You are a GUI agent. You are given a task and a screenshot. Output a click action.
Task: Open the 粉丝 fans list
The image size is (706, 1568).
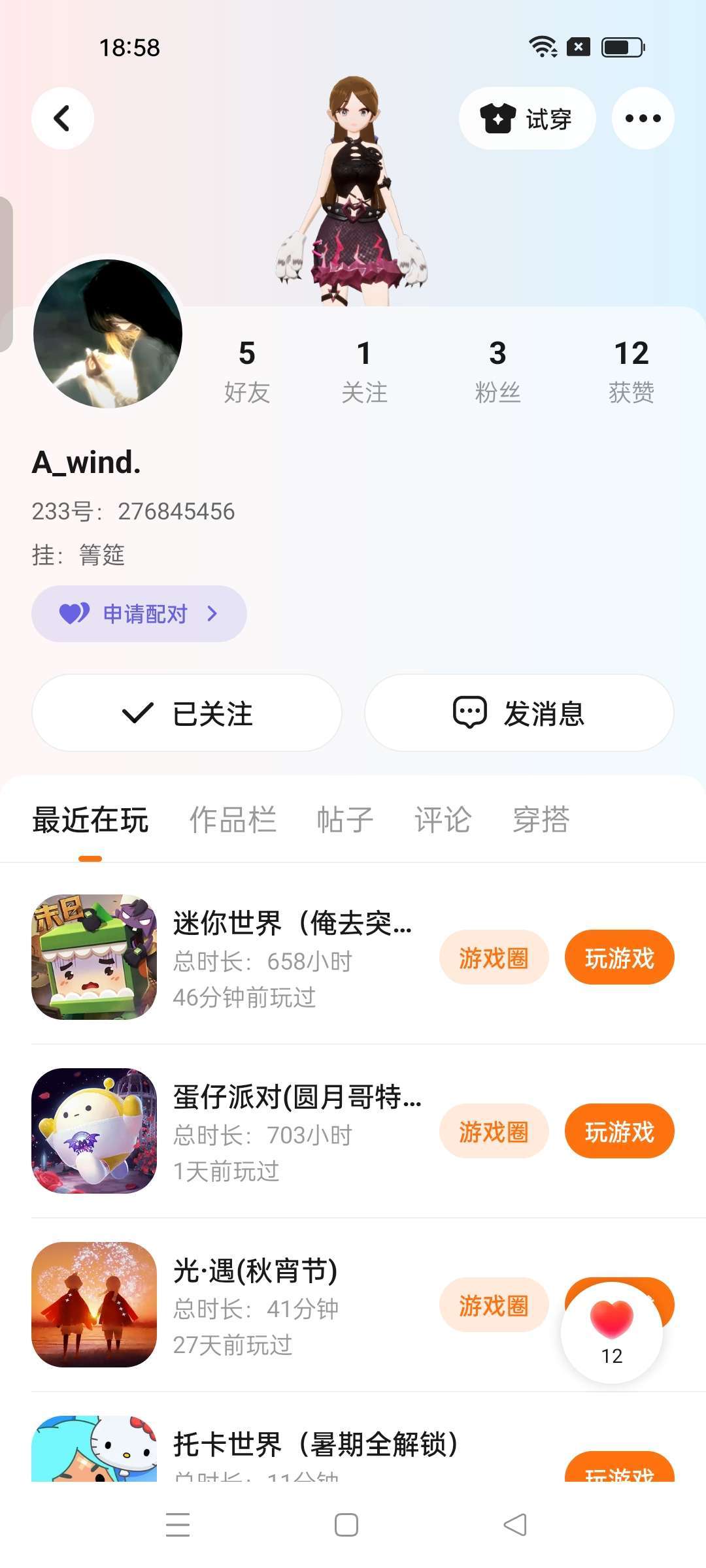tap(497, 370)
